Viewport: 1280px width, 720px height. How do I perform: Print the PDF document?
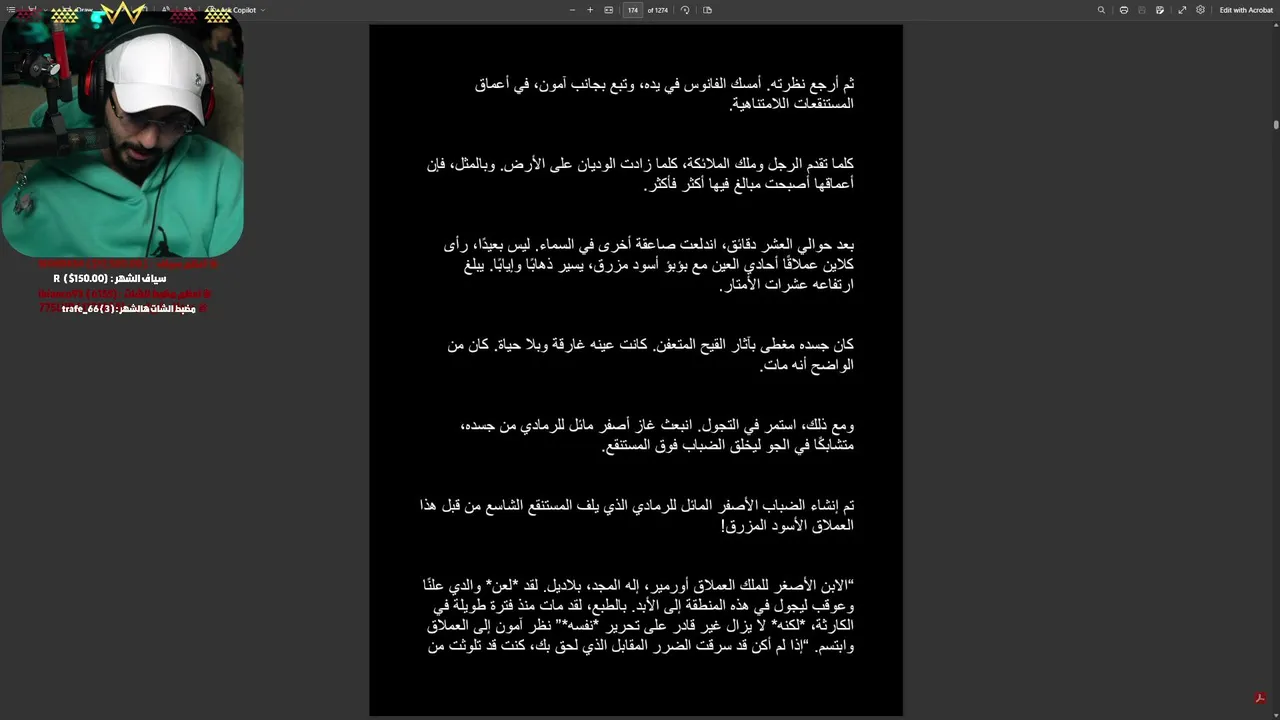point(1124,10)
